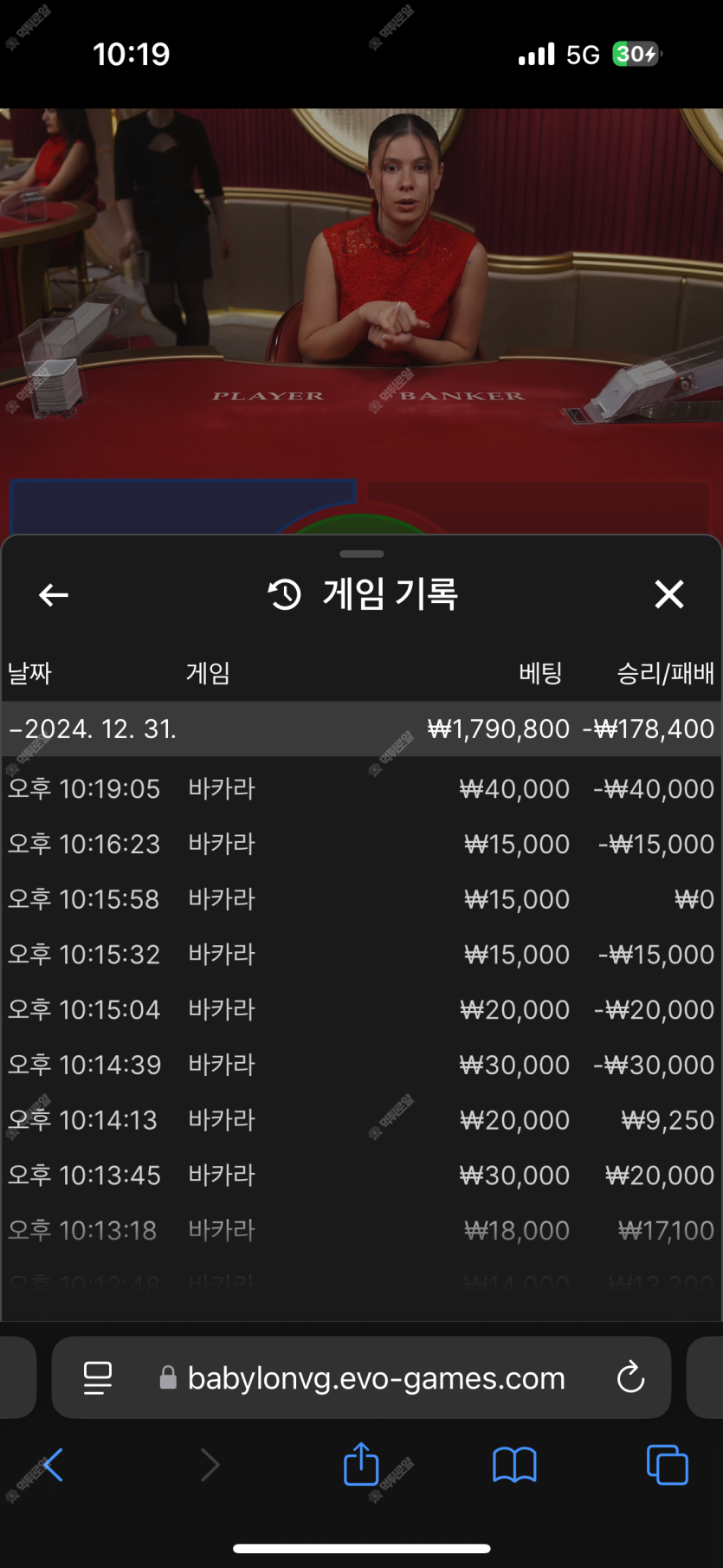
Task: Show all Safari tabs
Action: tap(667, 1465)
